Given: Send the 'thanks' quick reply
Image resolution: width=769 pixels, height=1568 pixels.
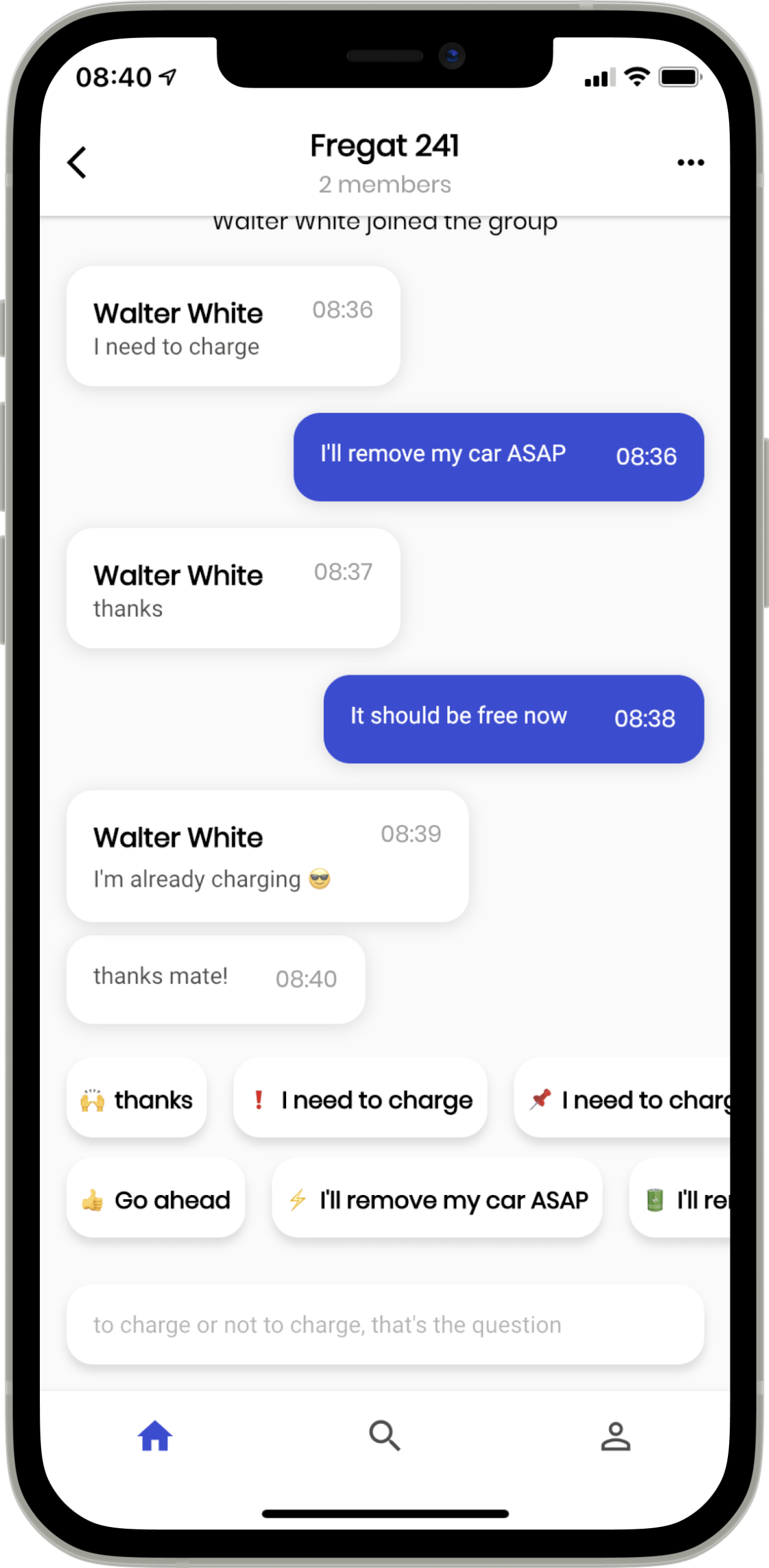Looking at the screenshot, I should click(x=137, y=1101).
